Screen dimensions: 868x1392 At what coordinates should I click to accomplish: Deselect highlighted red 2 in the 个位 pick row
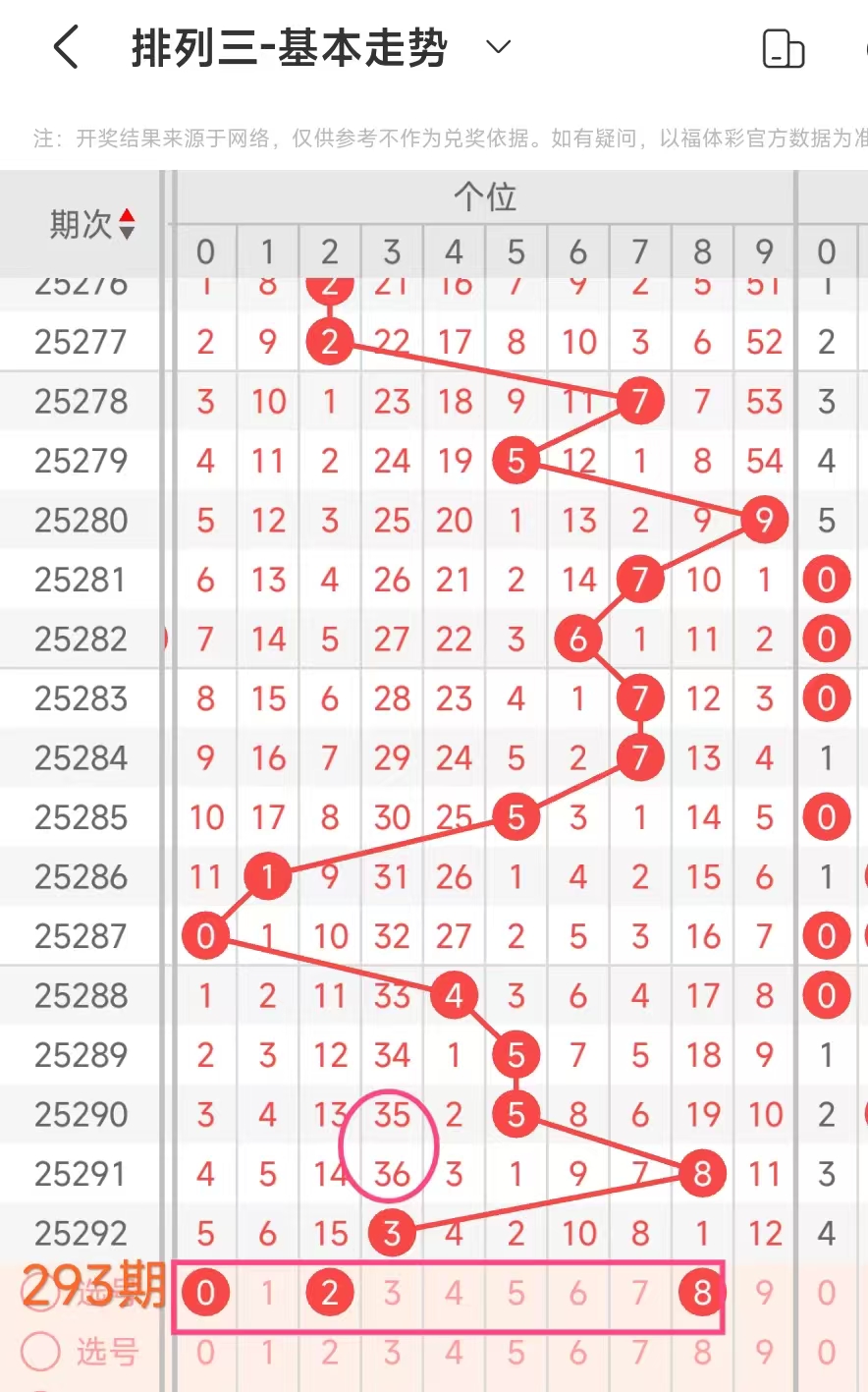coord(330,1293)
